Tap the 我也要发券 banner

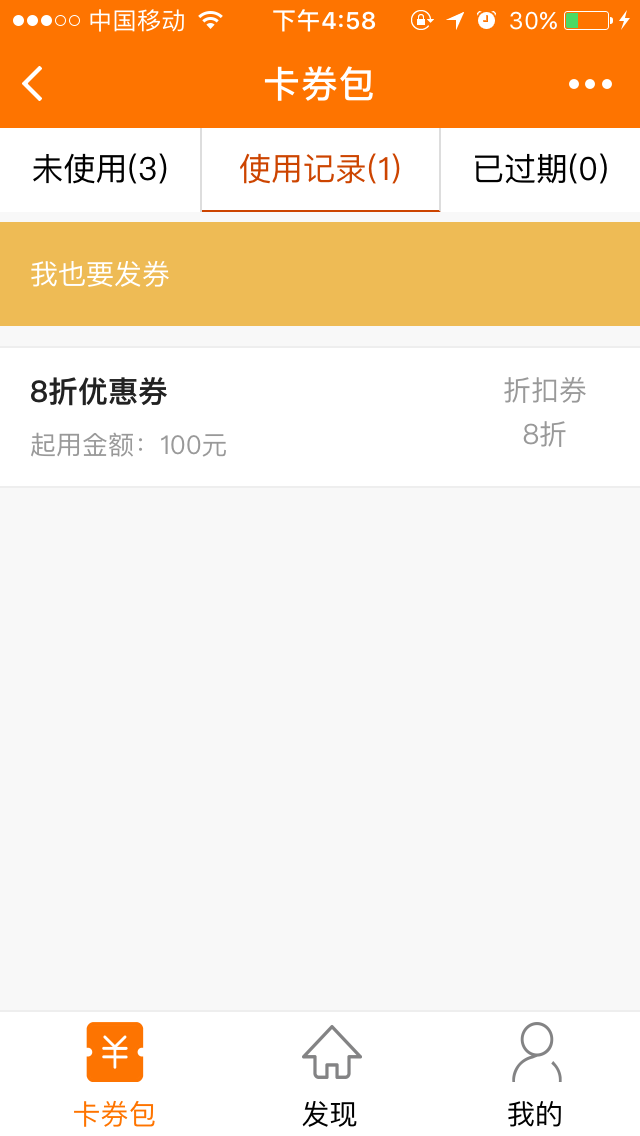[320, 274]
